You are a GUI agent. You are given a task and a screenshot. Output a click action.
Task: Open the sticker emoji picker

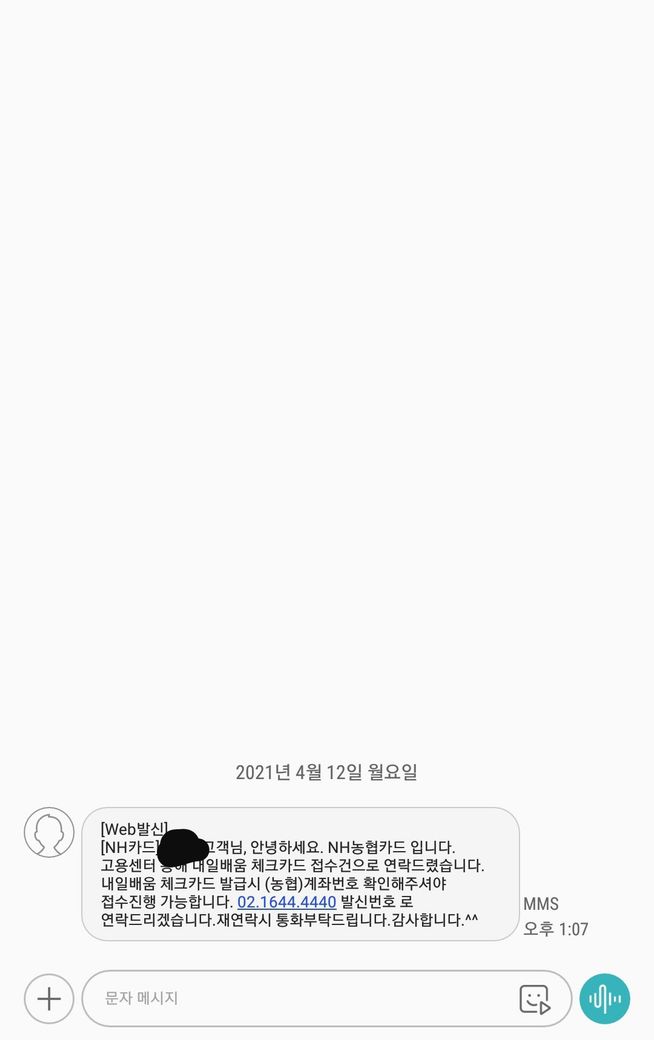535,998
